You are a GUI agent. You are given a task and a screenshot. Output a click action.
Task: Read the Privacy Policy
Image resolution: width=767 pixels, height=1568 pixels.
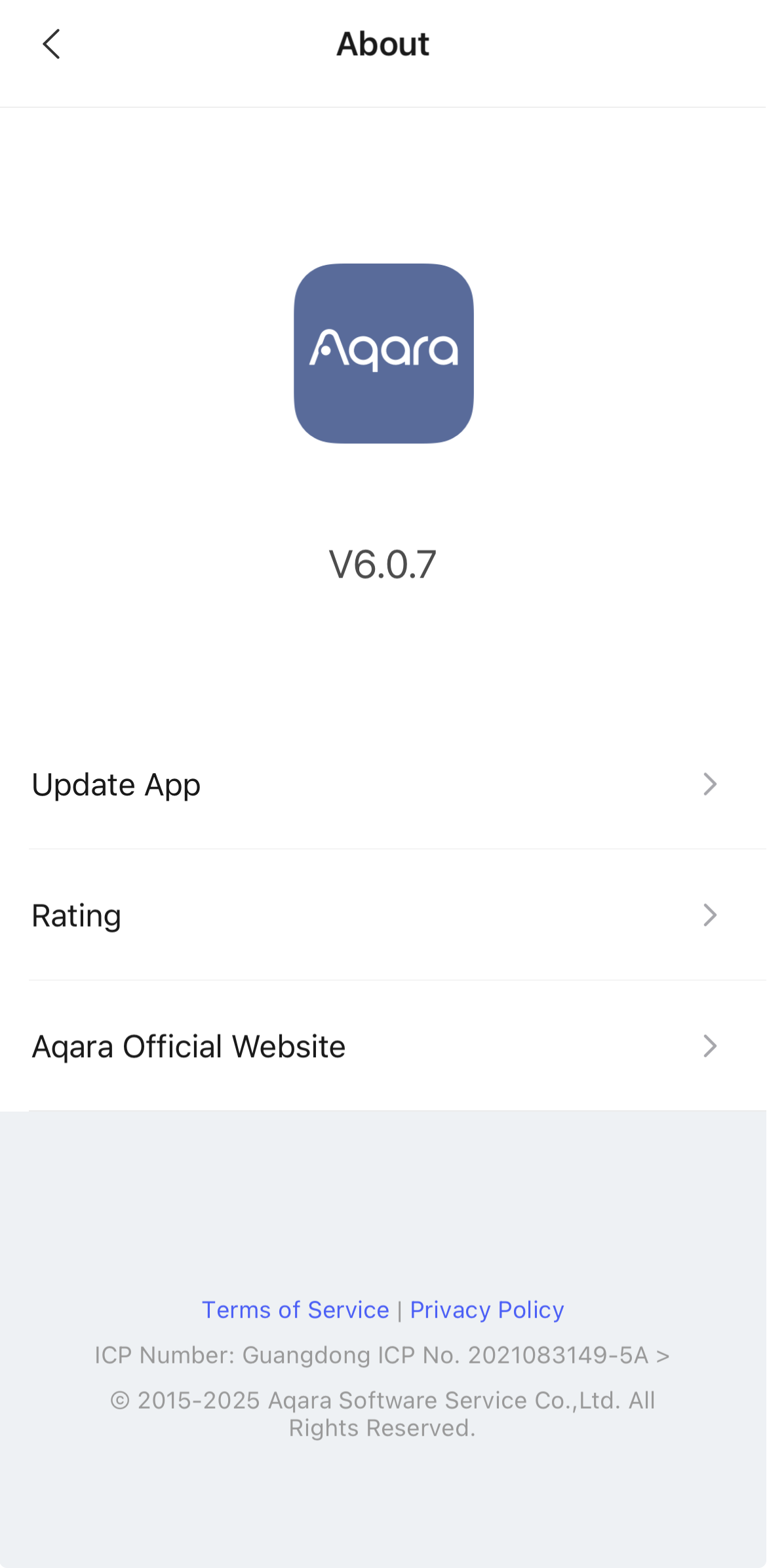pos(486,1310)
